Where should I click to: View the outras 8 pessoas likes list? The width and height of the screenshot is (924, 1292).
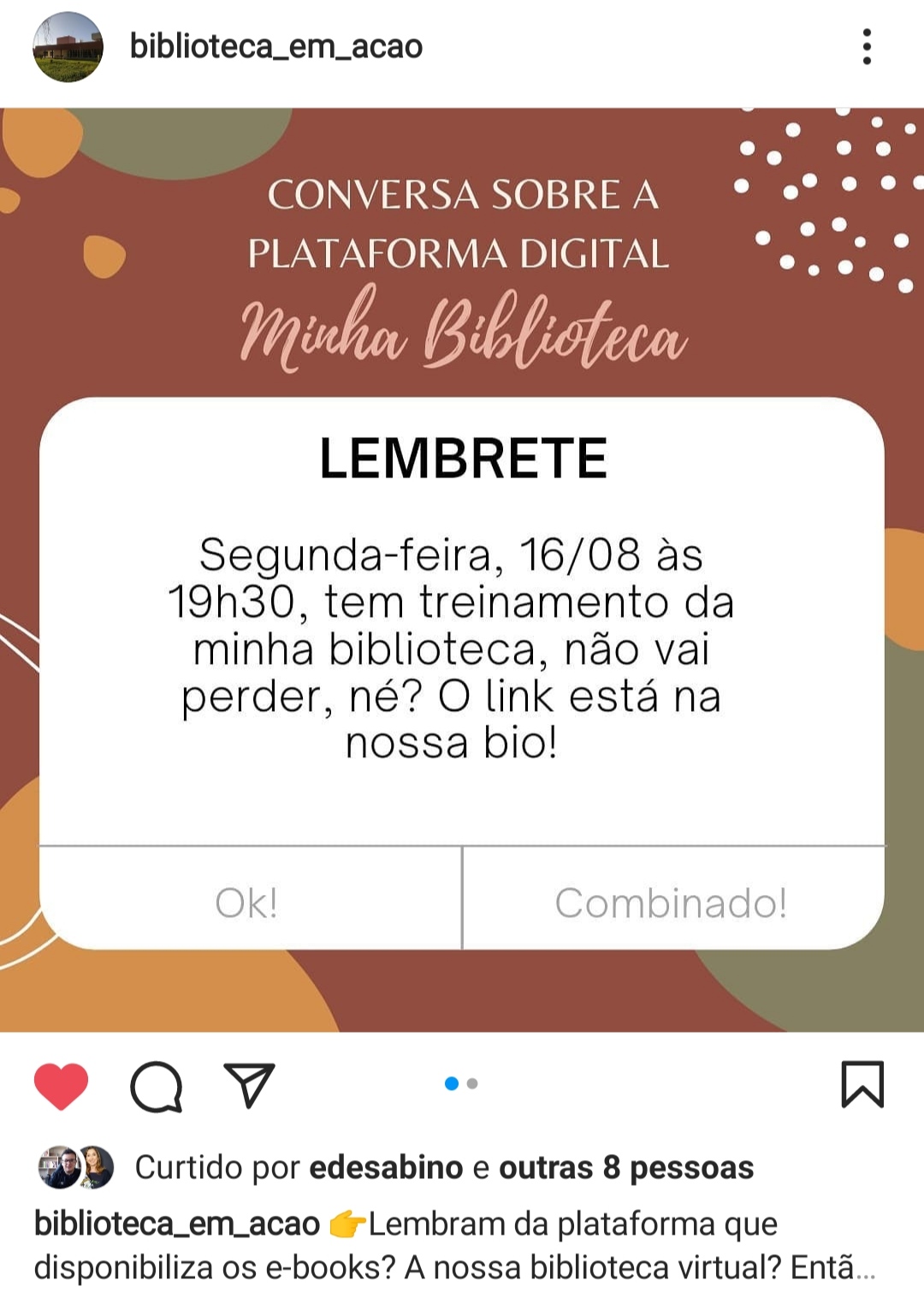[x=626, y=1167]
